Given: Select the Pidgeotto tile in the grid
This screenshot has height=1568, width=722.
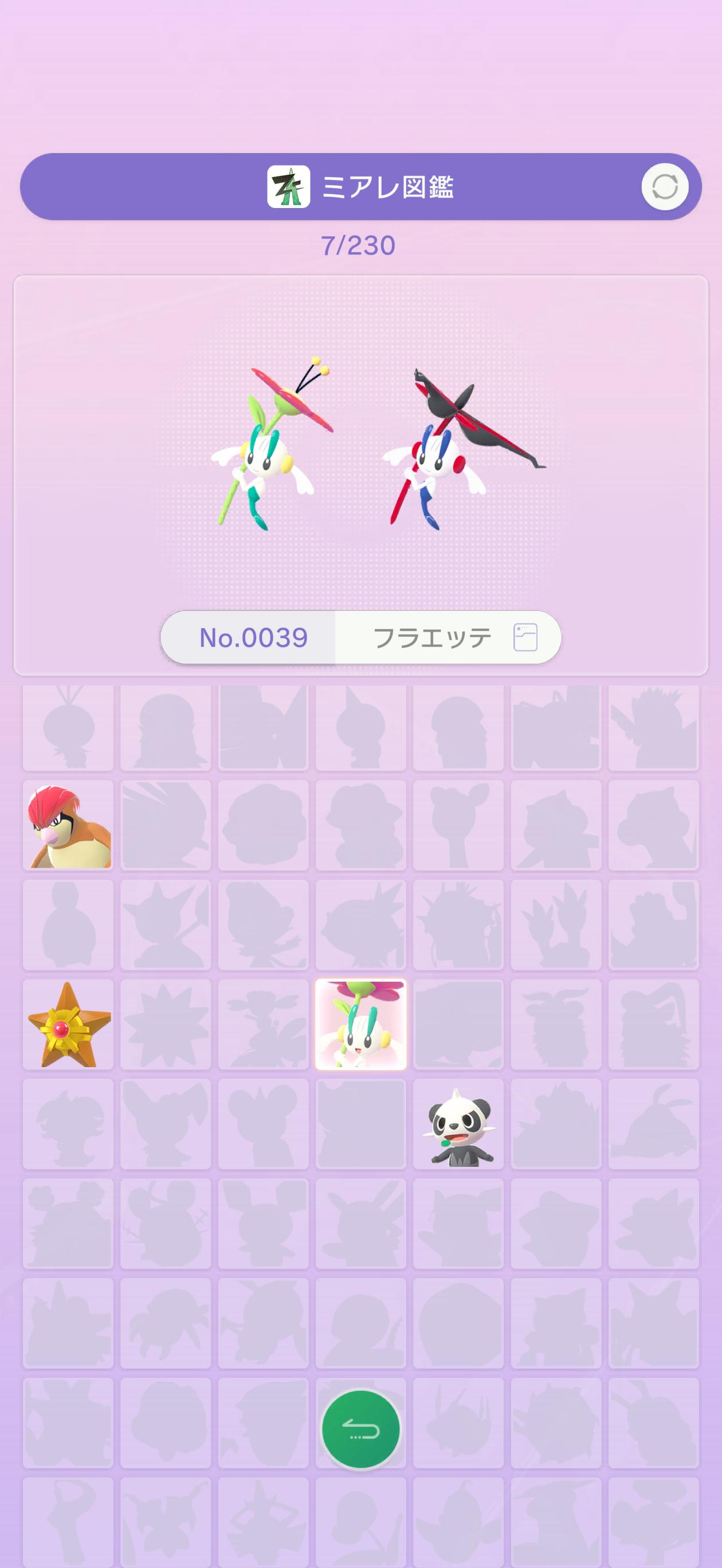Looking at the screenshot, I should (x=68, y=825).
